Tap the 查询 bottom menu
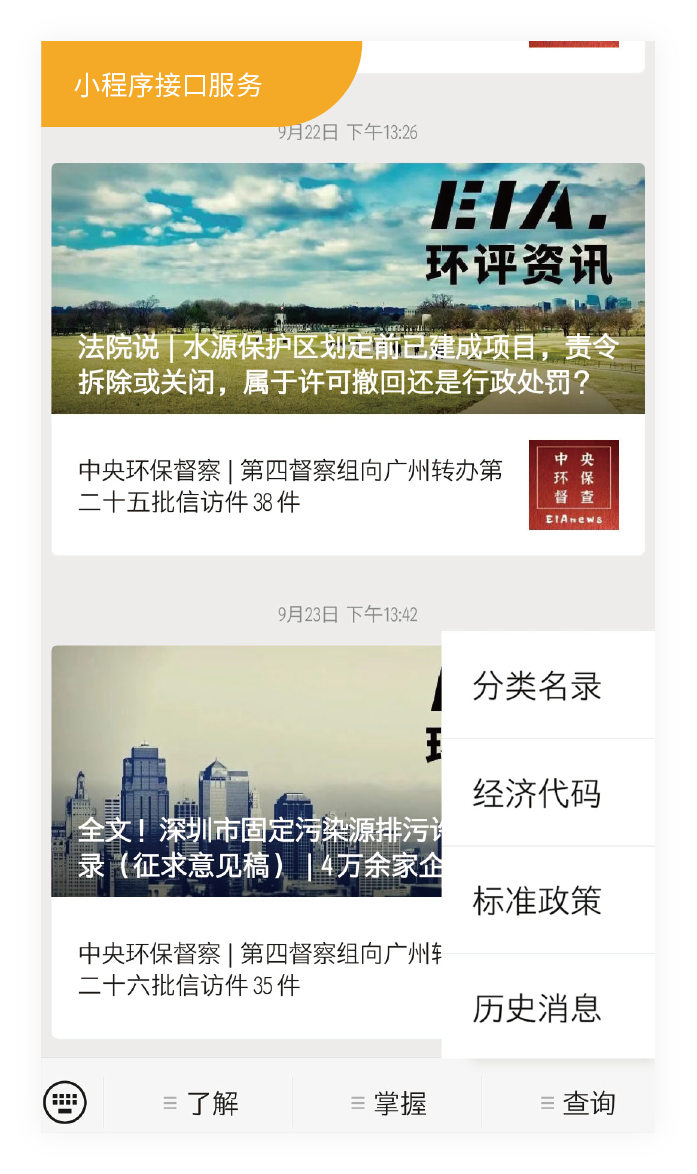This screenshot has width=697, height=1174. [x=577, y=1104]
